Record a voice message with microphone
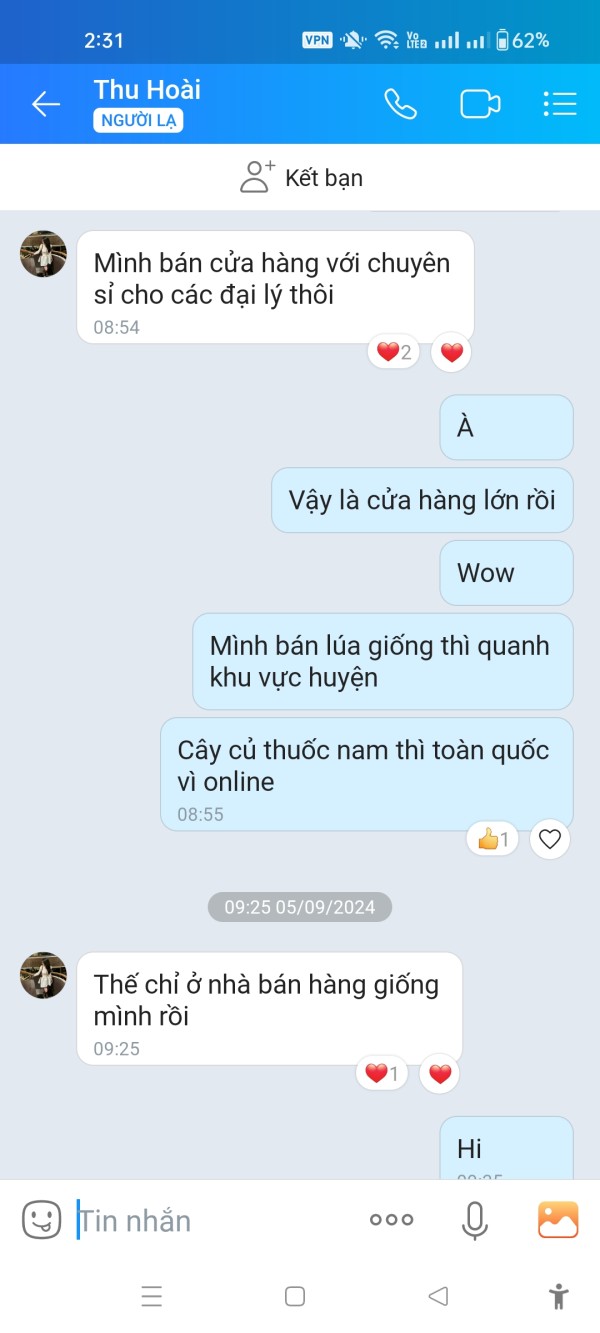The width and height of the screenshot is (600, 1333). pos(474,1219)
